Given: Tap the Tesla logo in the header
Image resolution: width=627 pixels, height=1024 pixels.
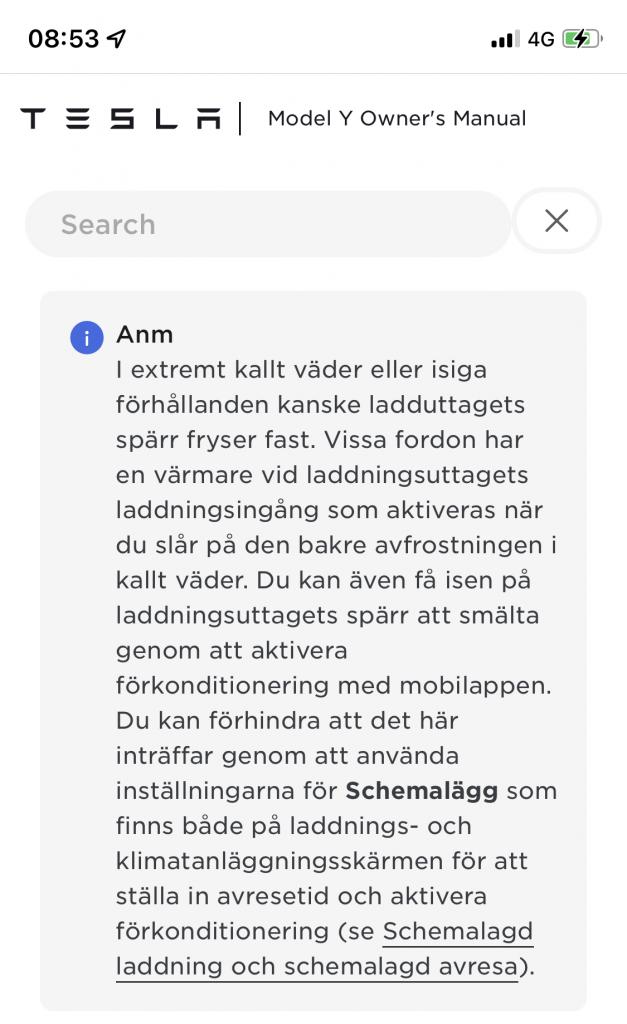Looking at the screenshot, I should tap(120, 119).
